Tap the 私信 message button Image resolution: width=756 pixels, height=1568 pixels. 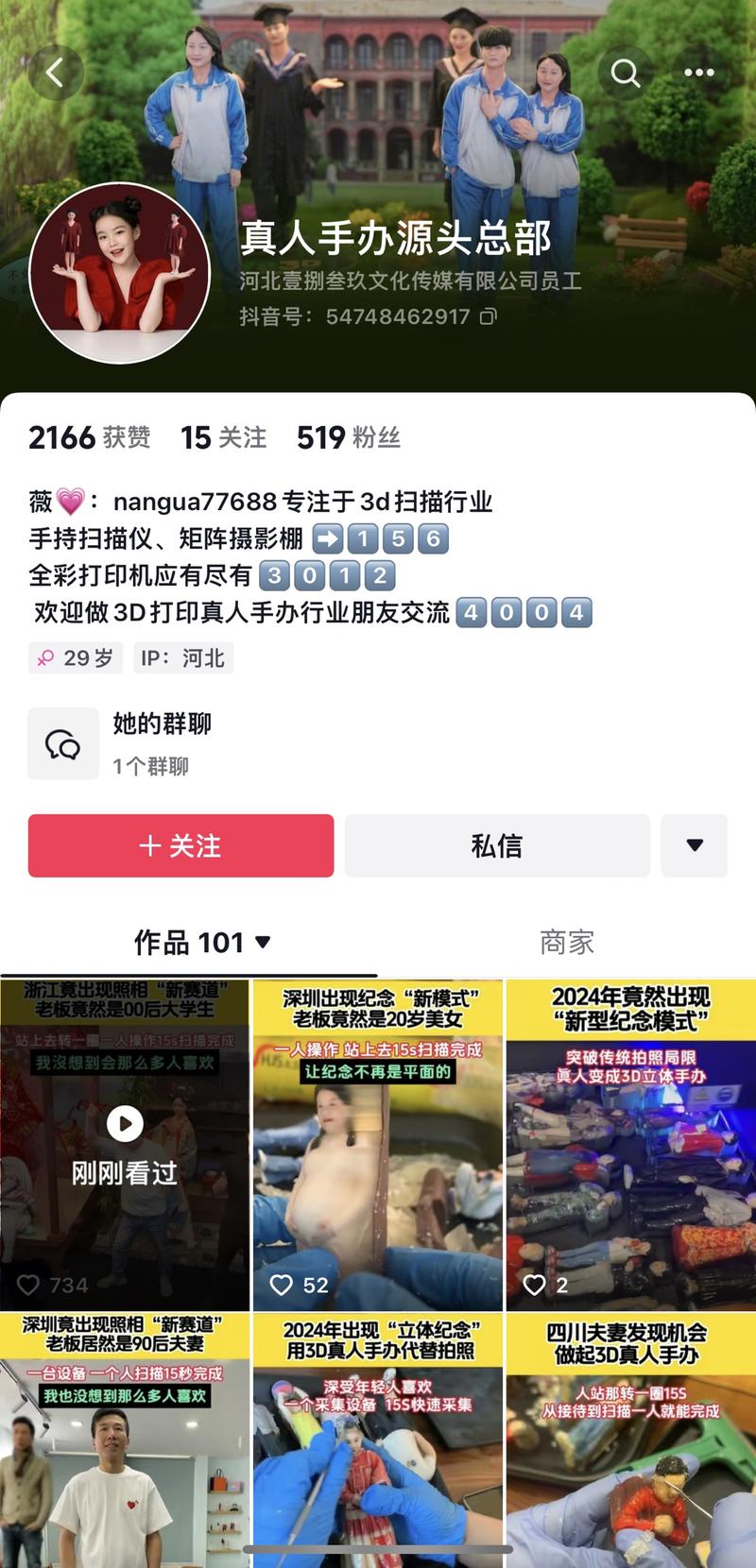[x=497, y=845]
